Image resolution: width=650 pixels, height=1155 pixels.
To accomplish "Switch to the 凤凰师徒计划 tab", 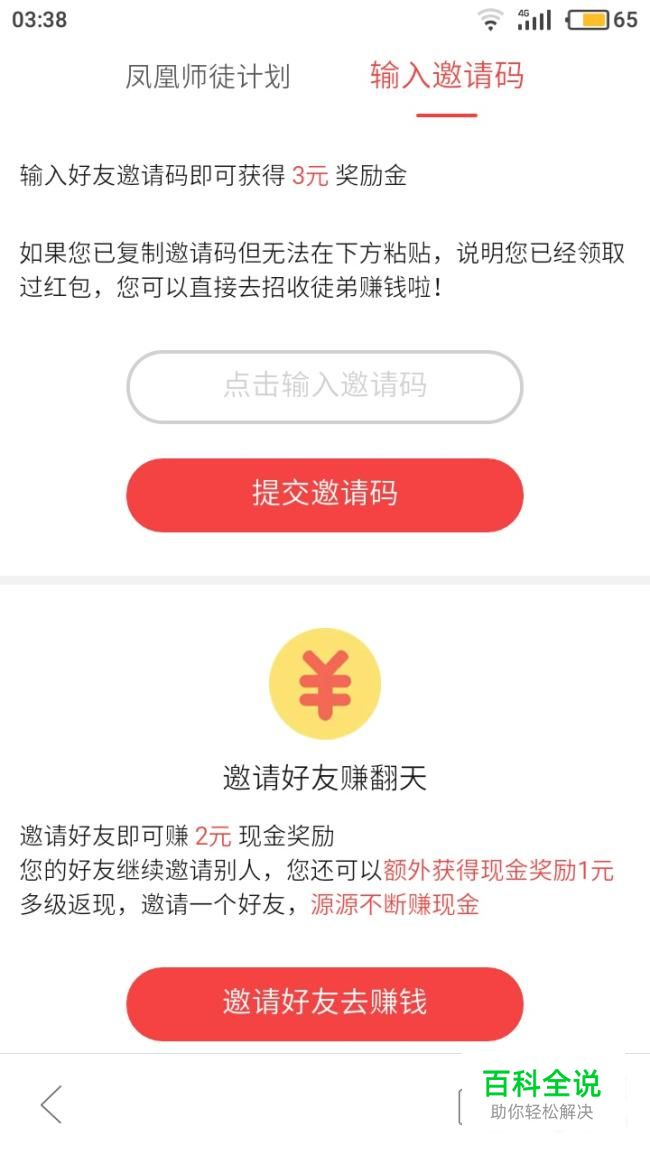I will [207, 77].
